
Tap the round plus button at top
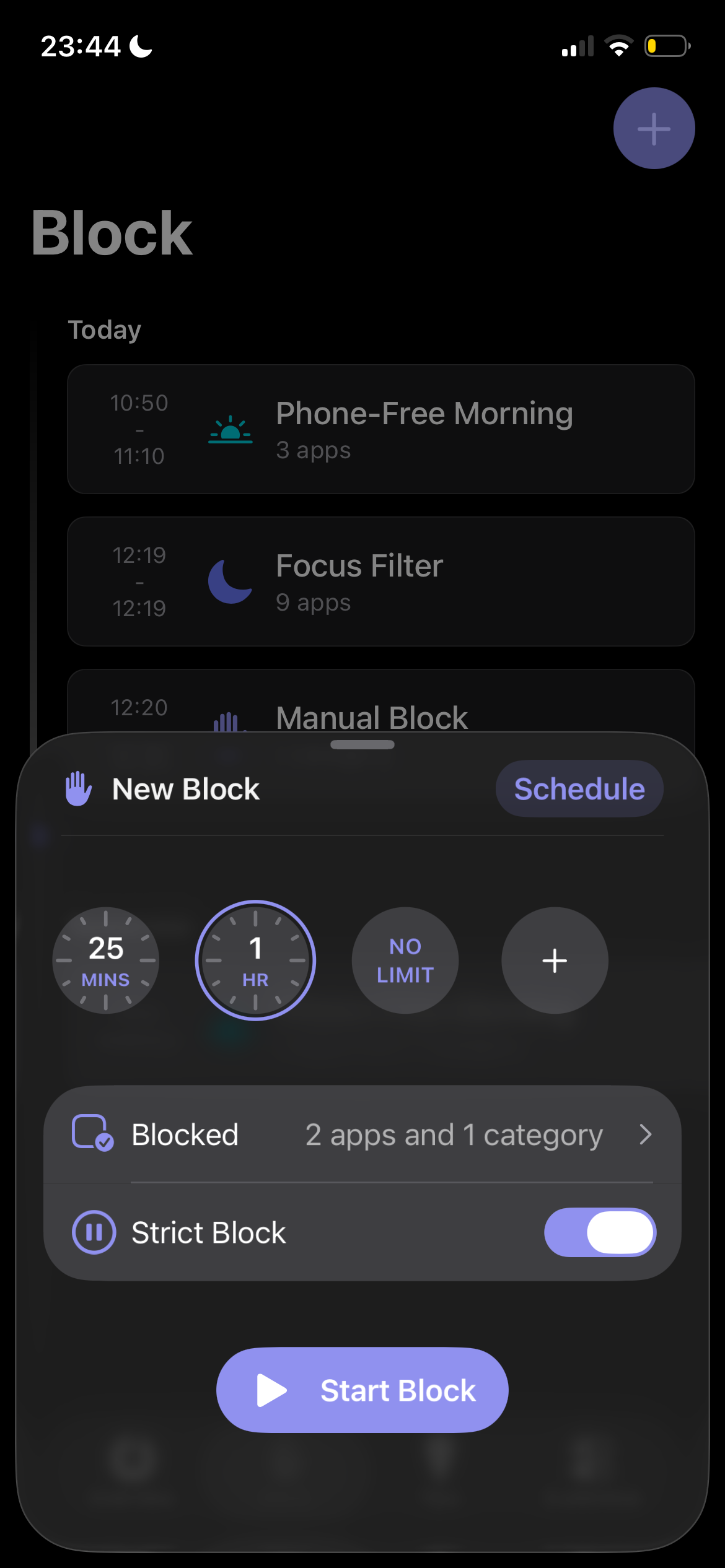tap(654, 128)
